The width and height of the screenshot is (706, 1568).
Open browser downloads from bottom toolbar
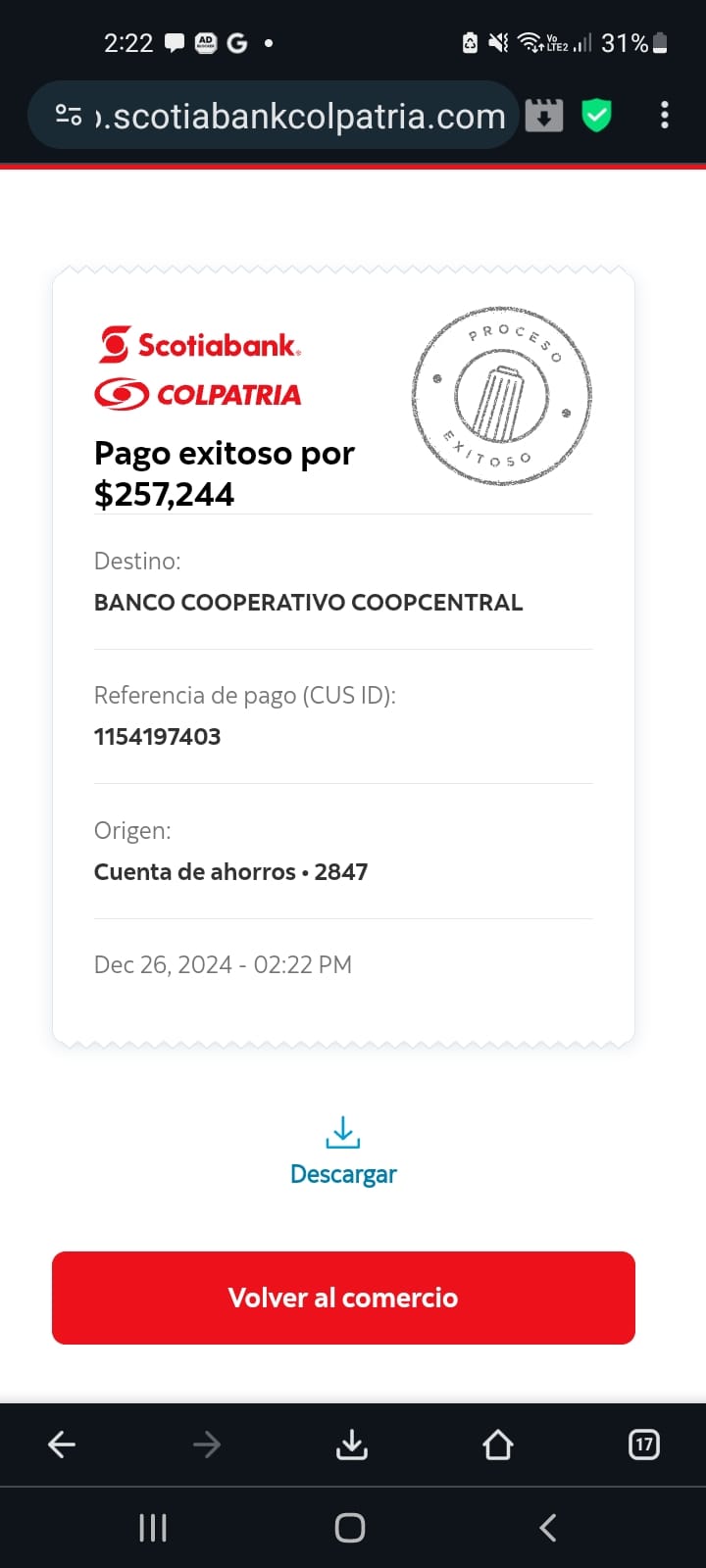point(352,1445)
